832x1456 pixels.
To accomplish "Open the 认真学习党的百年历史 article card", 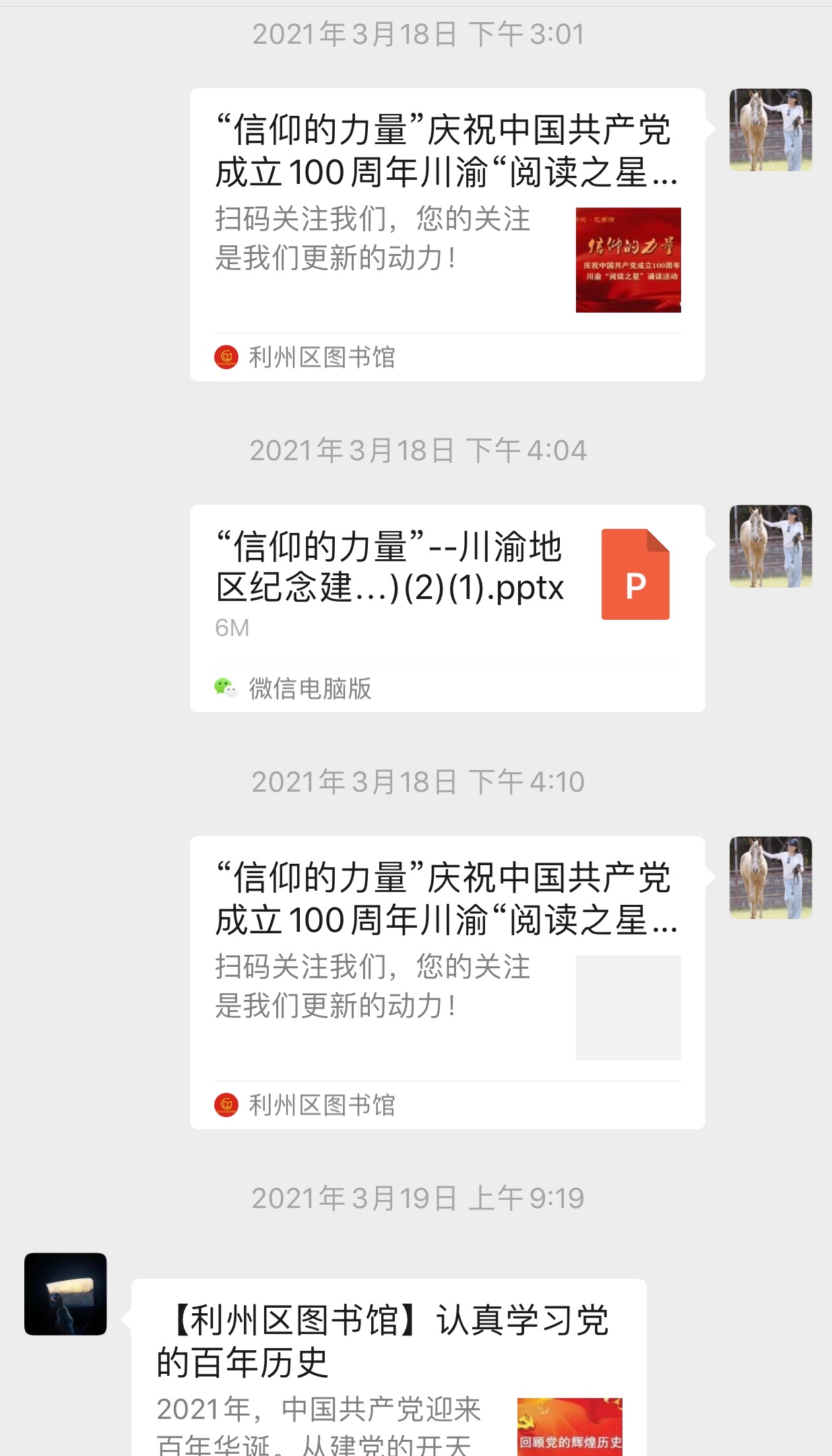I will pos(388,1368).
